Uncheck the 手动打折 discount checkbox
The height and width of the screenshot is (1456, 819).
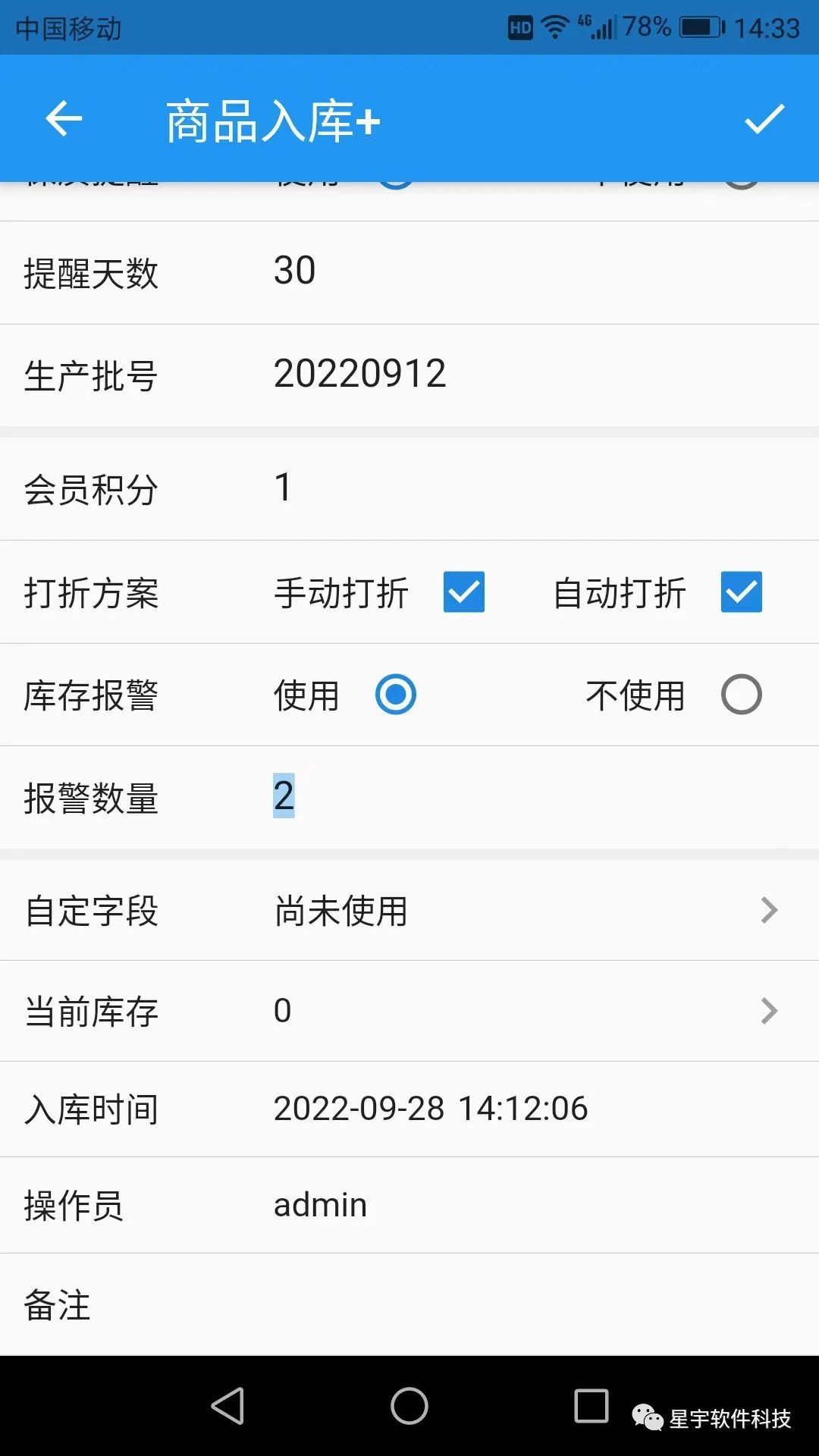pyautogui.click(x=464, y=593)
